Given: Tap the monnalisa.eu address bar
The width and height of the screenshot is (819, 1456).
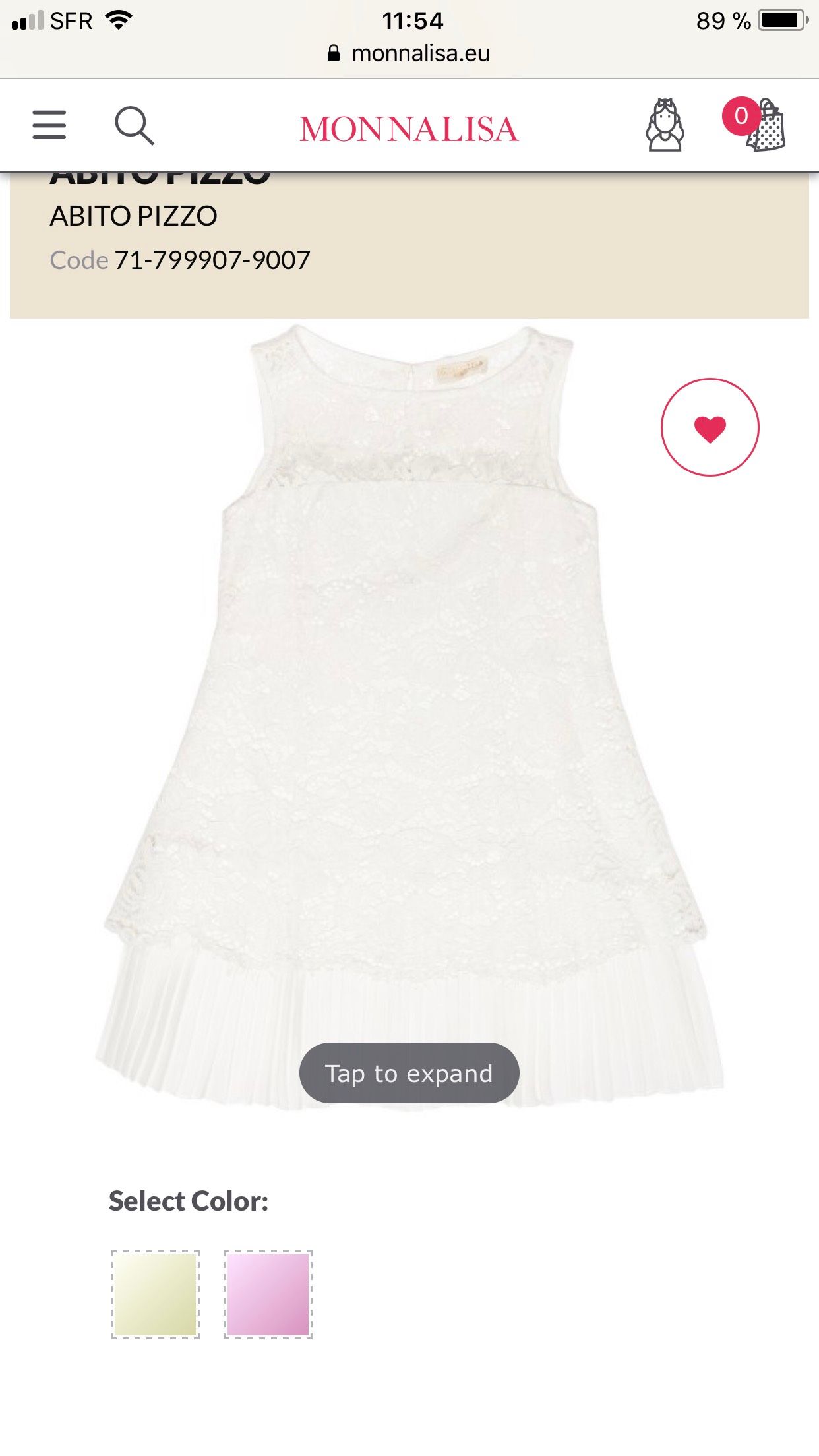Looking at the screenshot, I should [409, 53].
